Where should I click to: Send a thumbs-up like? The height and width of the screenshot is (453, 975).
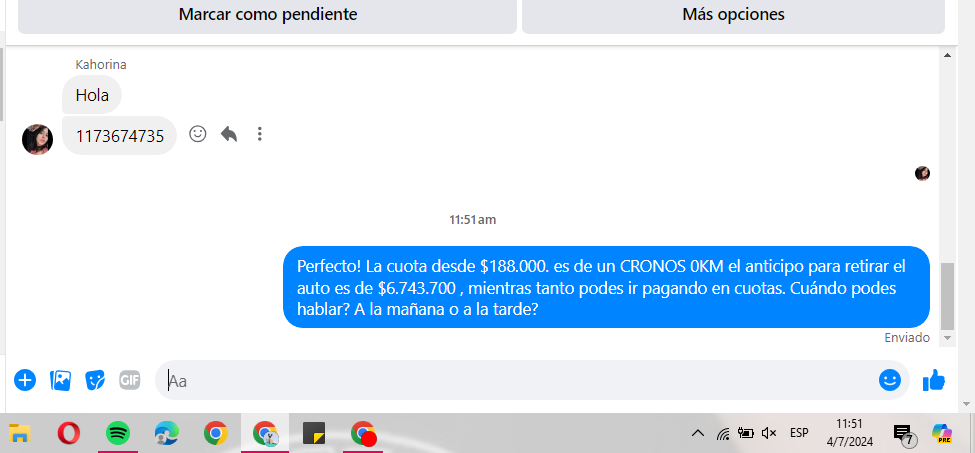(x=934, y=380)
